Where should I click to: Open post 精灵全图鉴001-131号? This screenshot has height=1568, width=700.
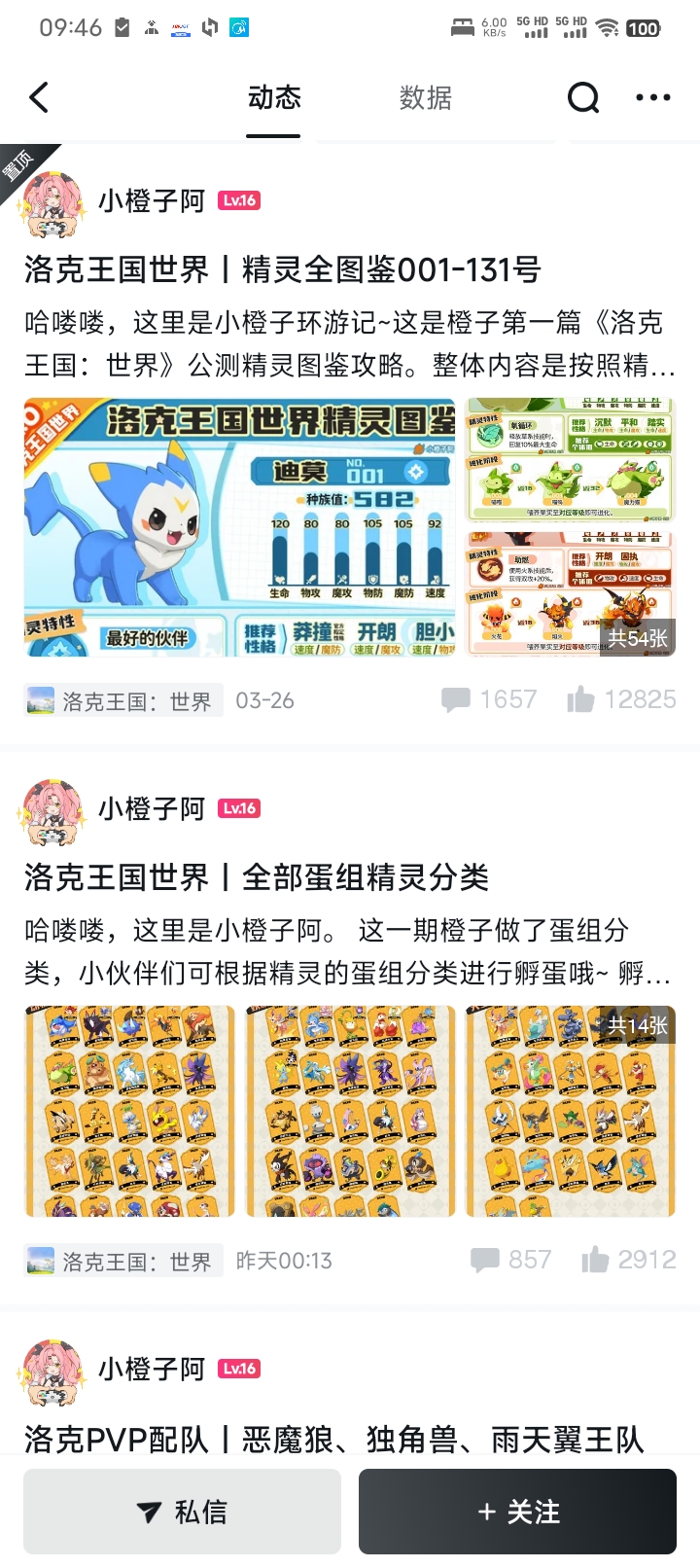pos(282,269)
